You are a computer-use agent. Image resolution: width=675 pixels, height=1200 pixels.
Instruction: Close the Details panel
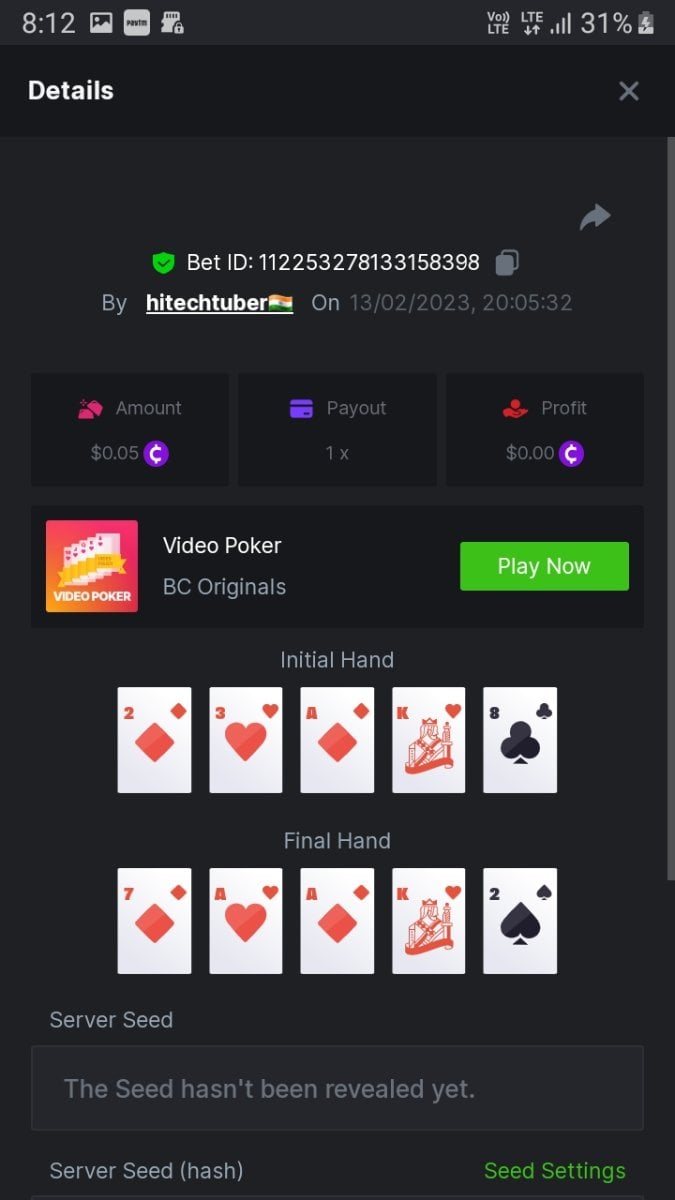coord(628,91)
